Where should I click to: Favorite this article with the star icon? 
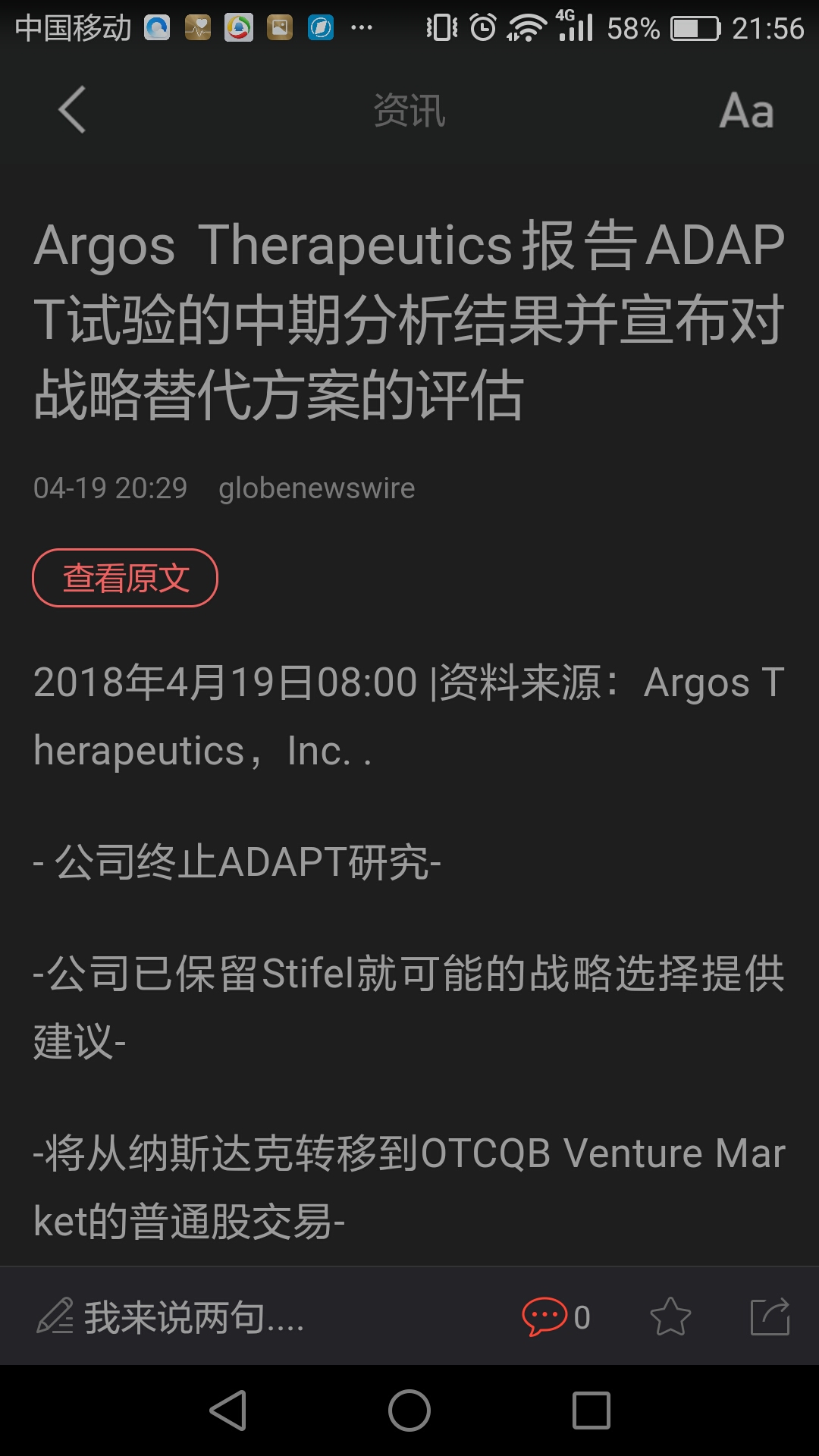670,1316
